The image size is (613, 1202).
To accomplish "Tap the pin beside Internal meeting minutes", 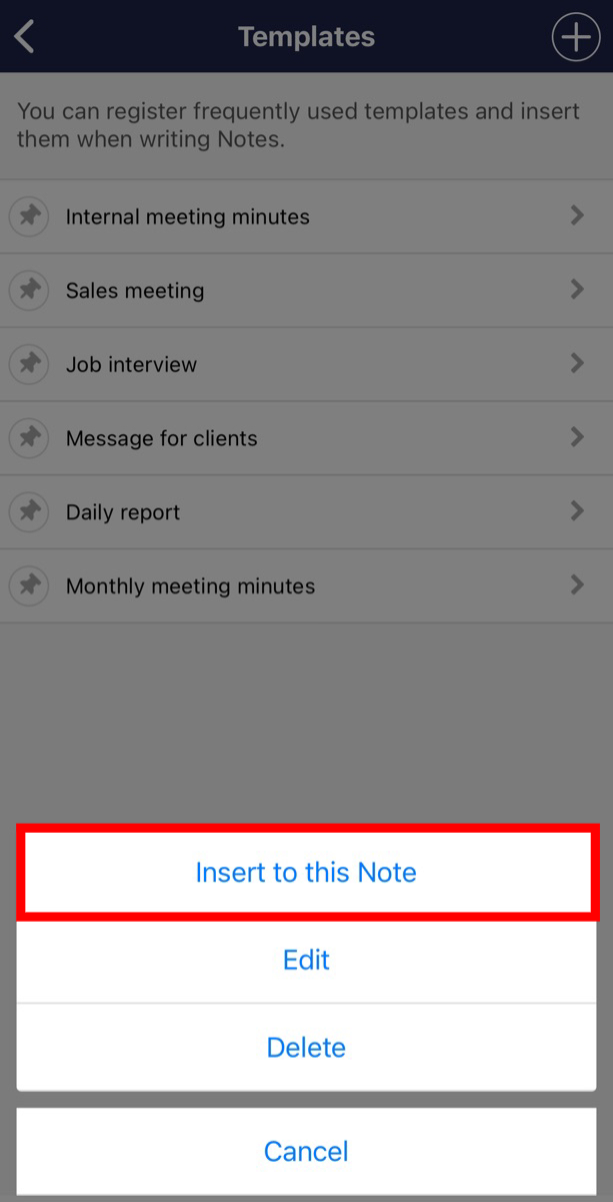I will coord(29,217).
